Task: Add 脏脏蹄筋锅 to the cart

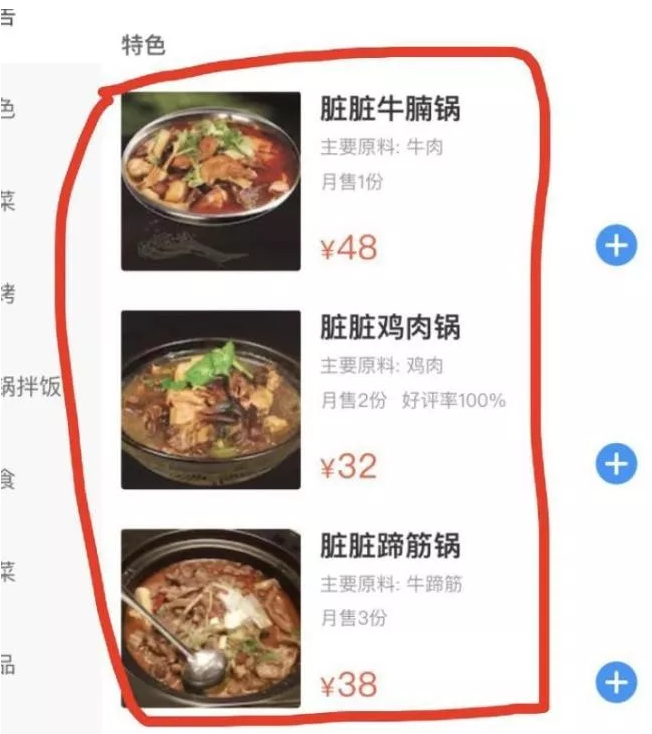Action: (616, 682)
